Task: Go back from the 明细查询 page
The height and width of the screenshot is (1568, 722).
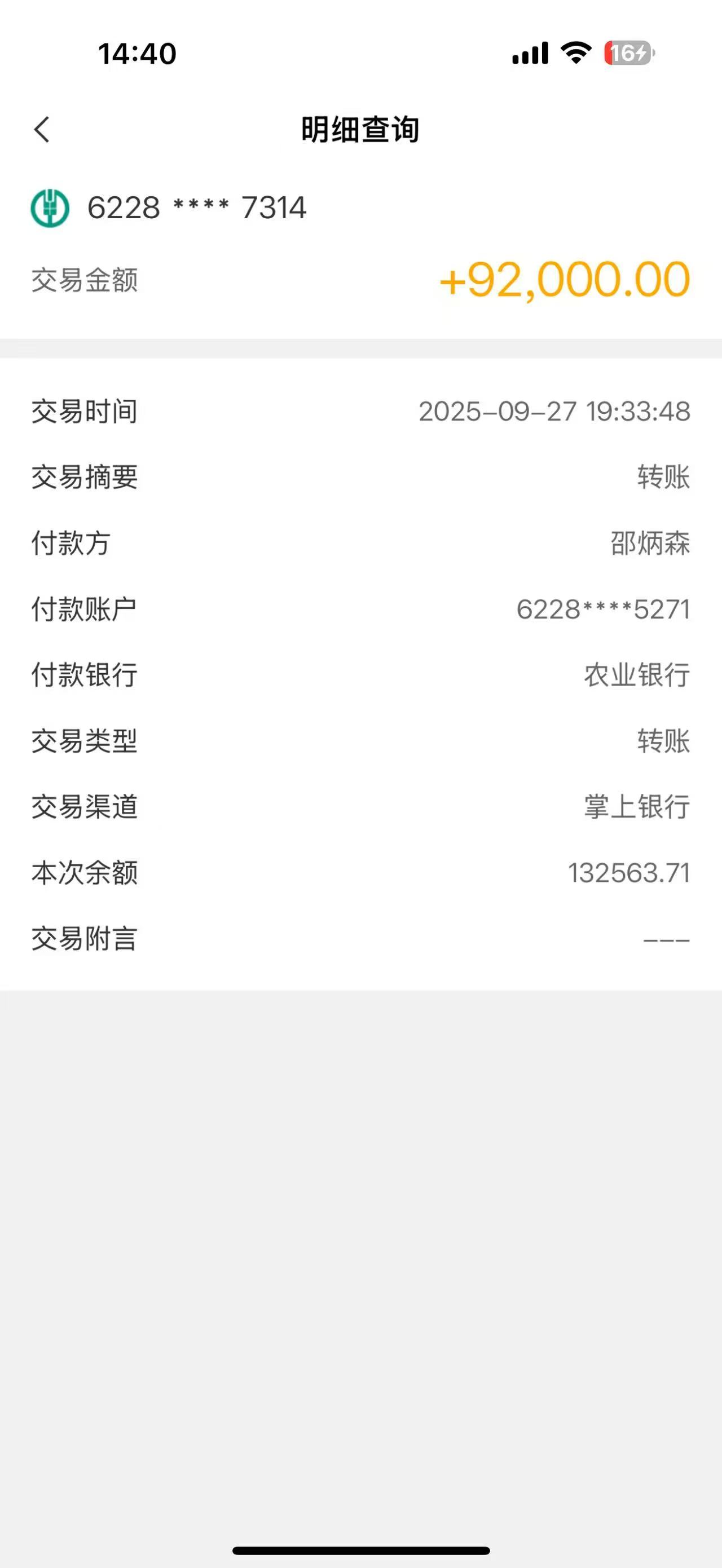Action: (x=41, y=130)
